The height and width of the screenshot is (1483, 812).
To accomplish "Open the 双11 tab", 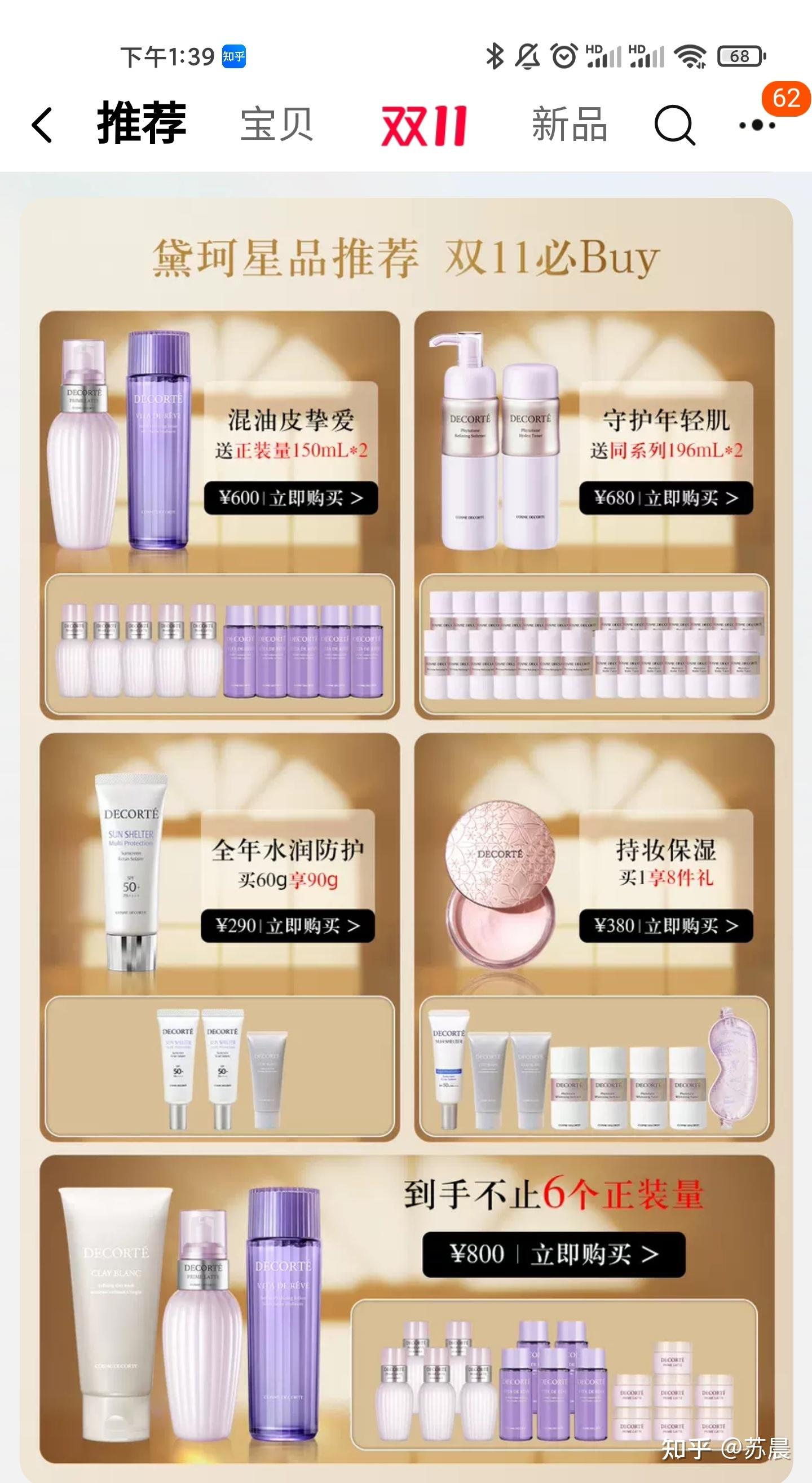I will [x=423, y=126].
